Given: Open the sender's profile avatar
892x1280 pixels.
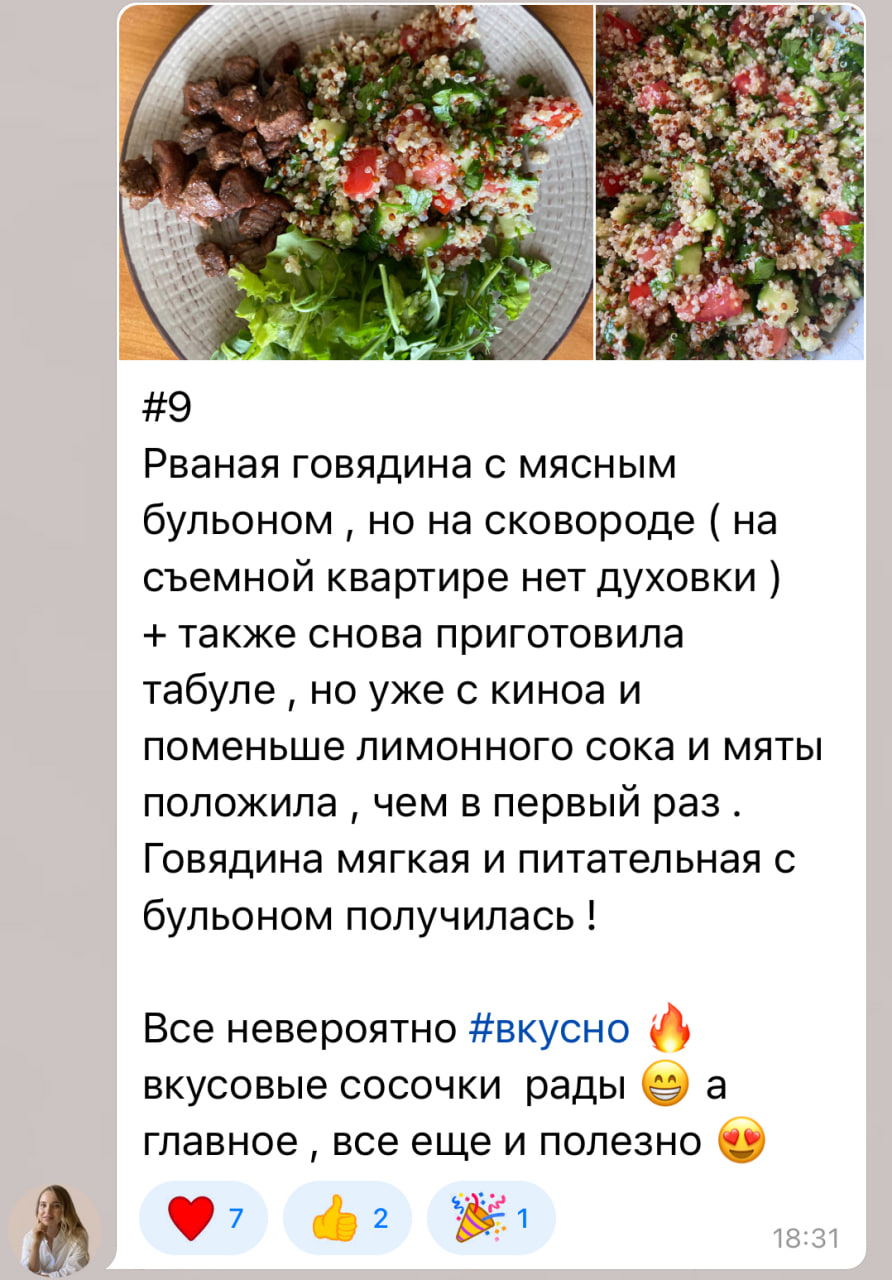Looking at the screenshot, I should [x=55, y=1231].
